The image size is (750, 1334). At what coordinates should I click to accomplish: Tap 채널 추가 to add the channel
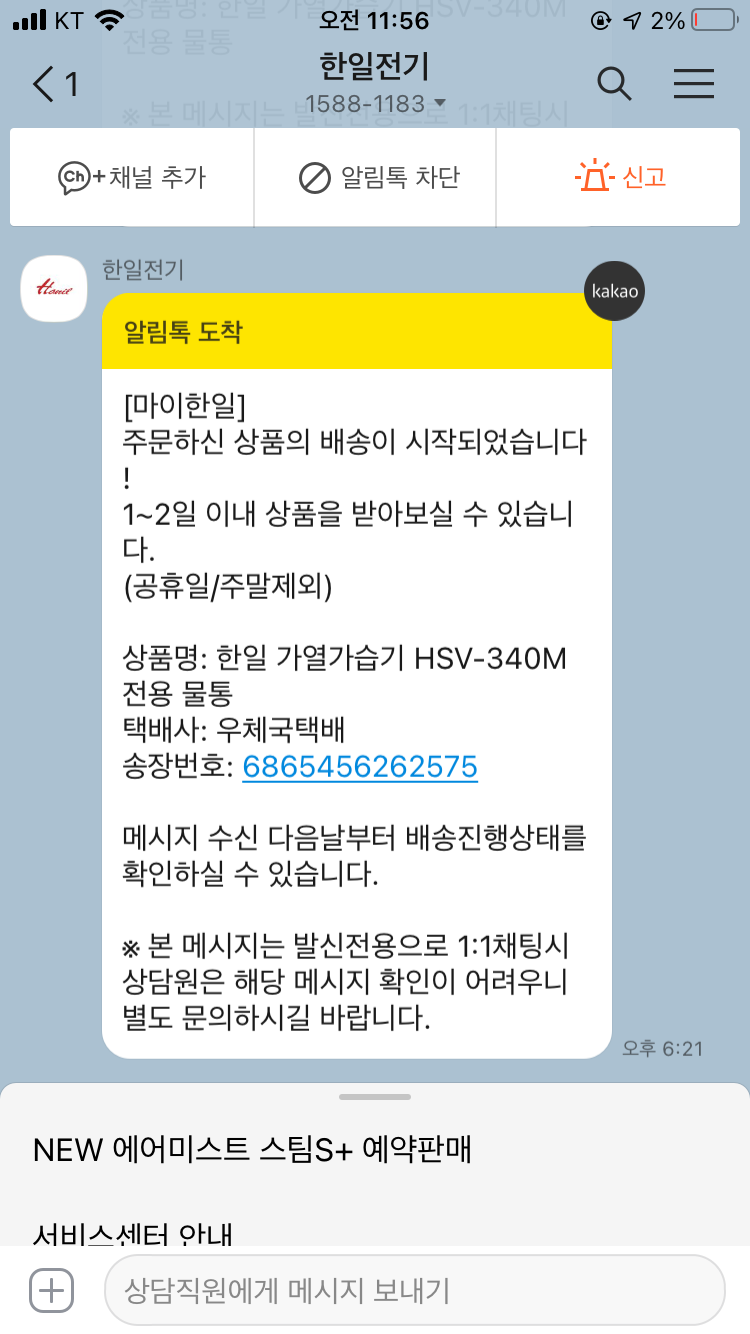132,178
